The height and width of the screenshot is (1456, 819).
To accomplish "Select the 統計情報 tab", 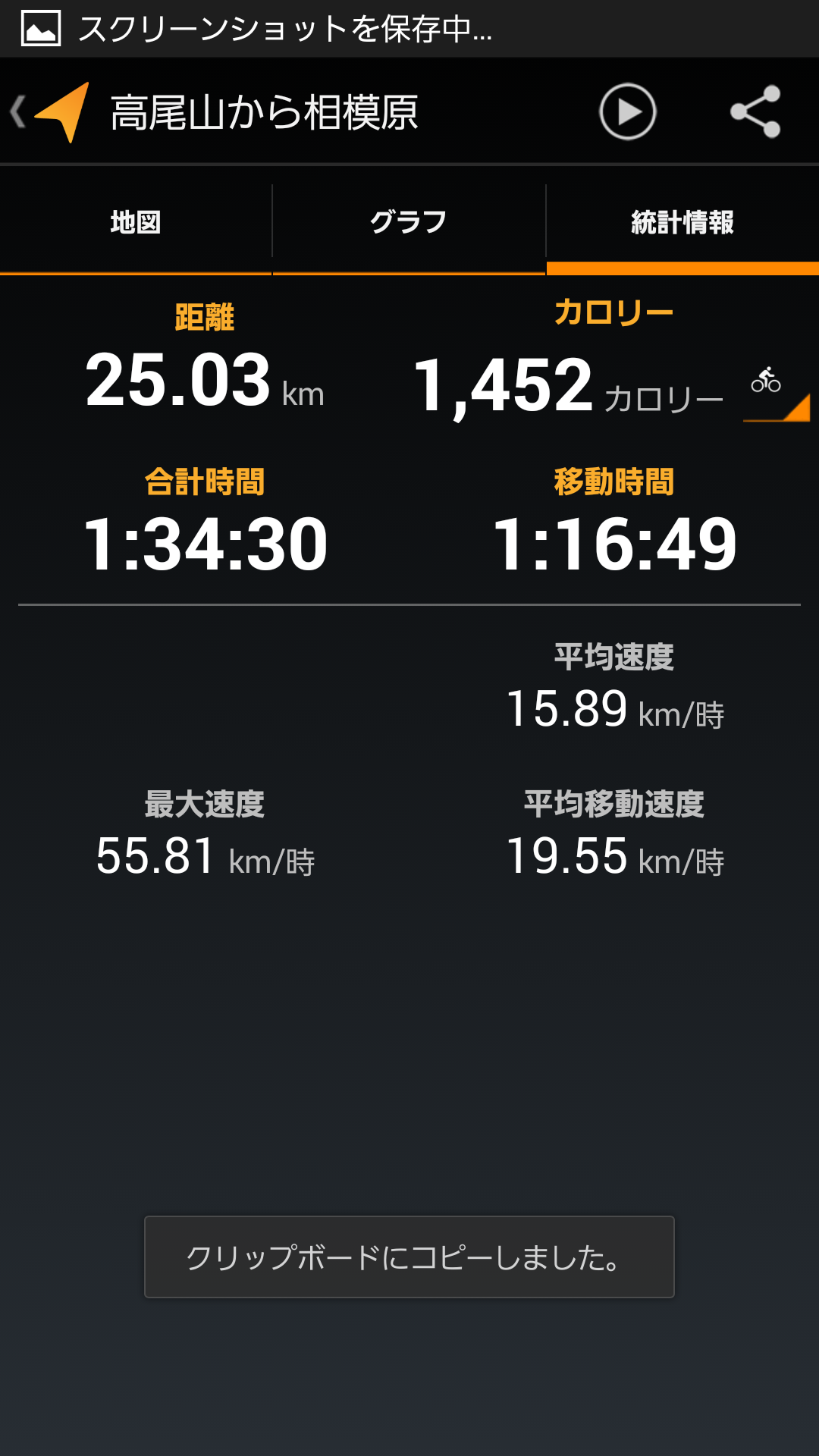I will [x=682, y=222].
